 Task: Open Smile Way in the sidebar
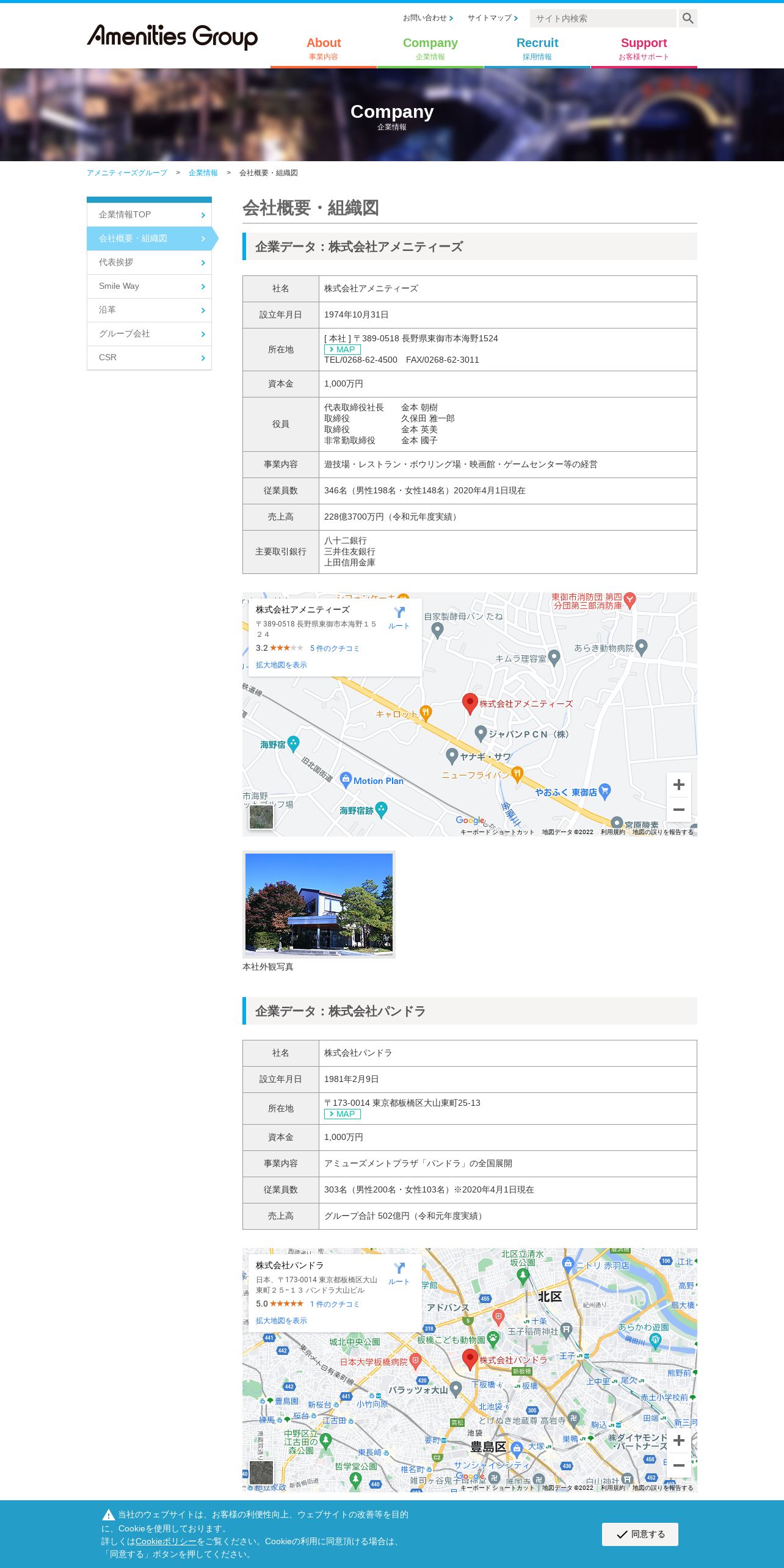[x=149, y=286]
